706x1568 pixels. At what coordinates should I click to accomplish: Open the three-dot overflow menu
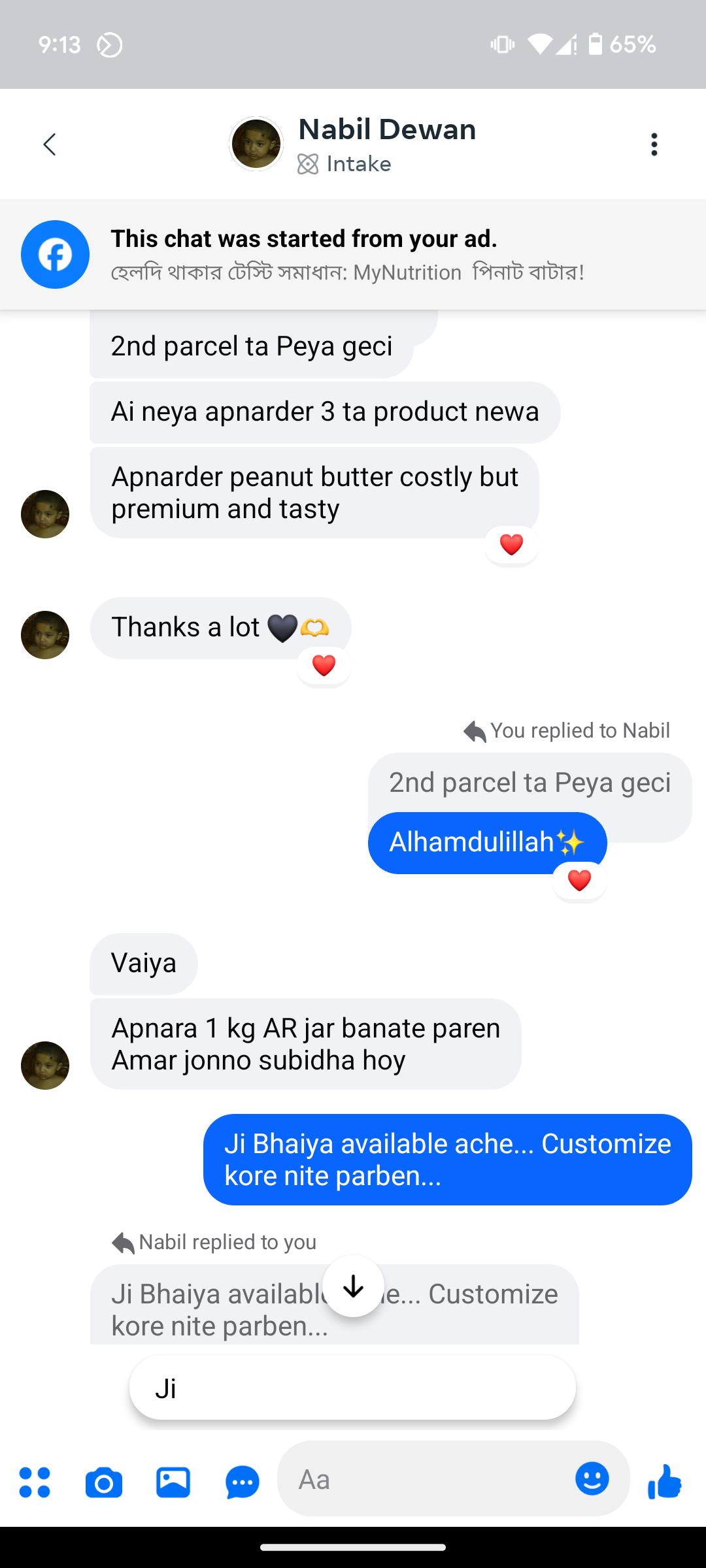point(654,144)
